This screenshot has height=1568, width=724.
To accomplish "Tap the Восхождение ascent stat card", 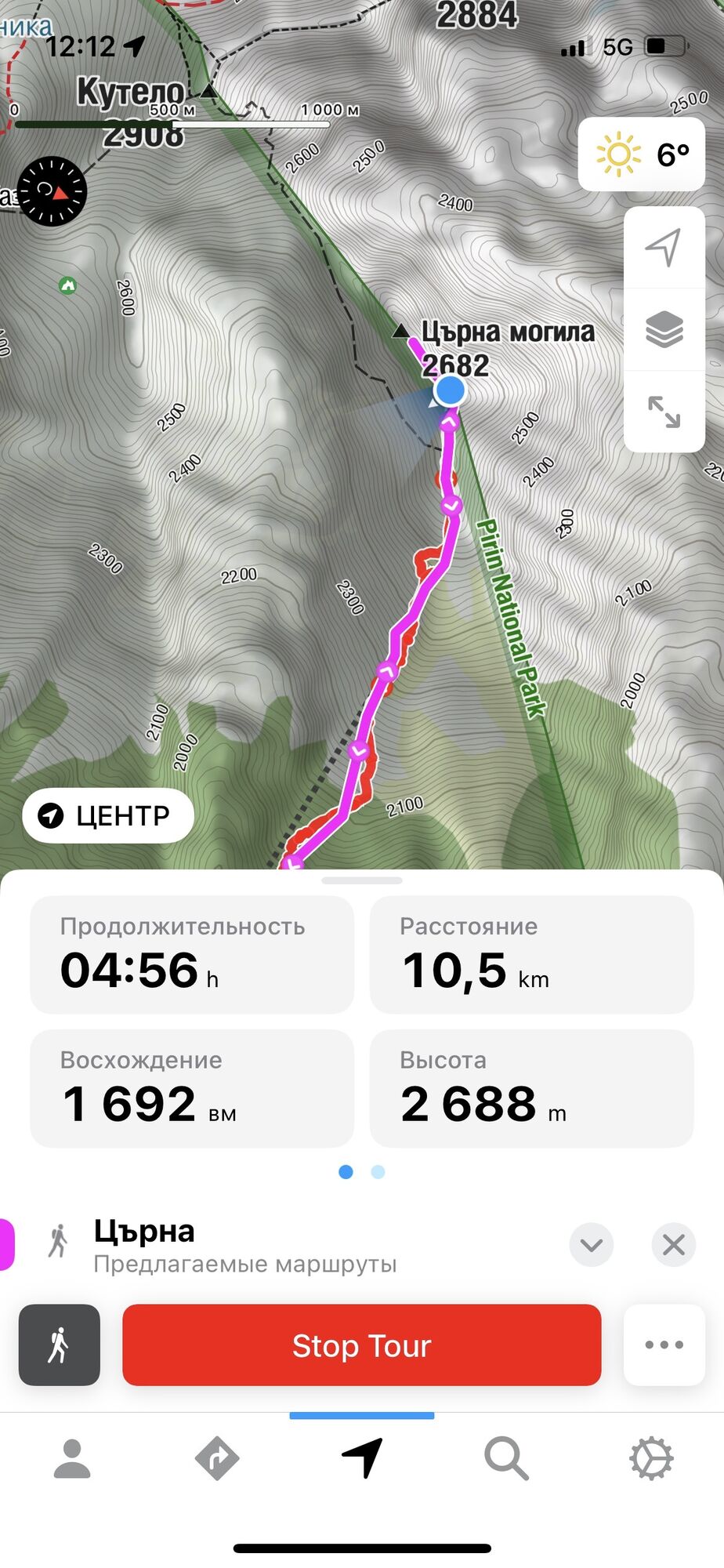I will point(192,1088).
